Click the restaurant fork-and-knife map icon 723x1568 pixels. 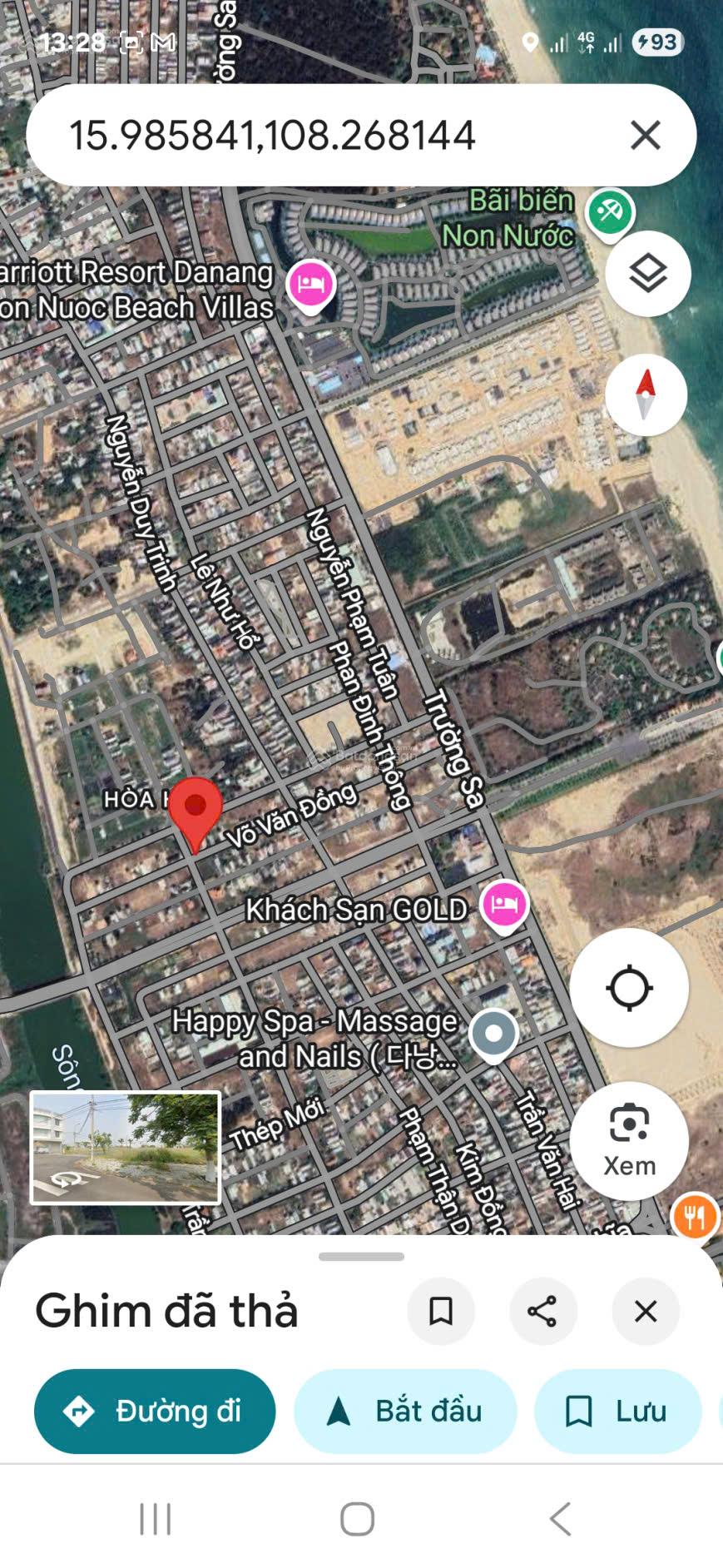(x=695, y=1215)
